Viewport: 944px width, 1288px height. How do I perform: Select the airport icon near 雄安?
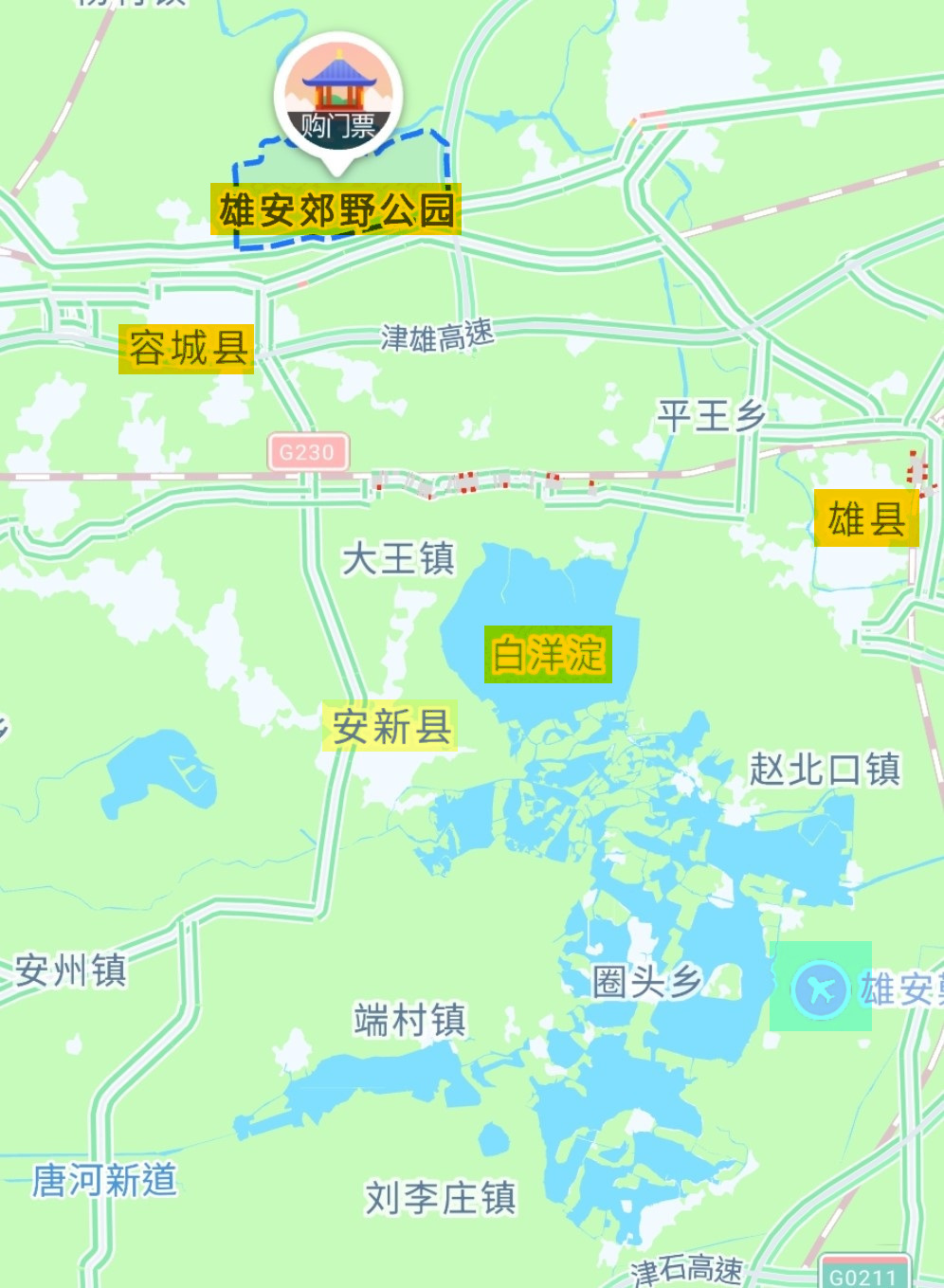point(820,988)
